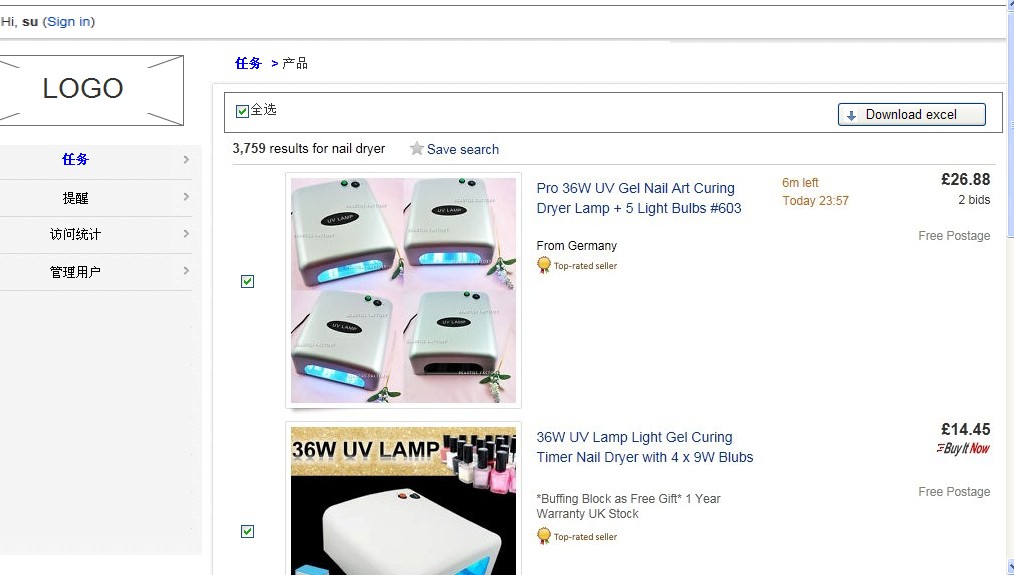Open the 提醒 sidebar menu item

click(x=76, y=198)
